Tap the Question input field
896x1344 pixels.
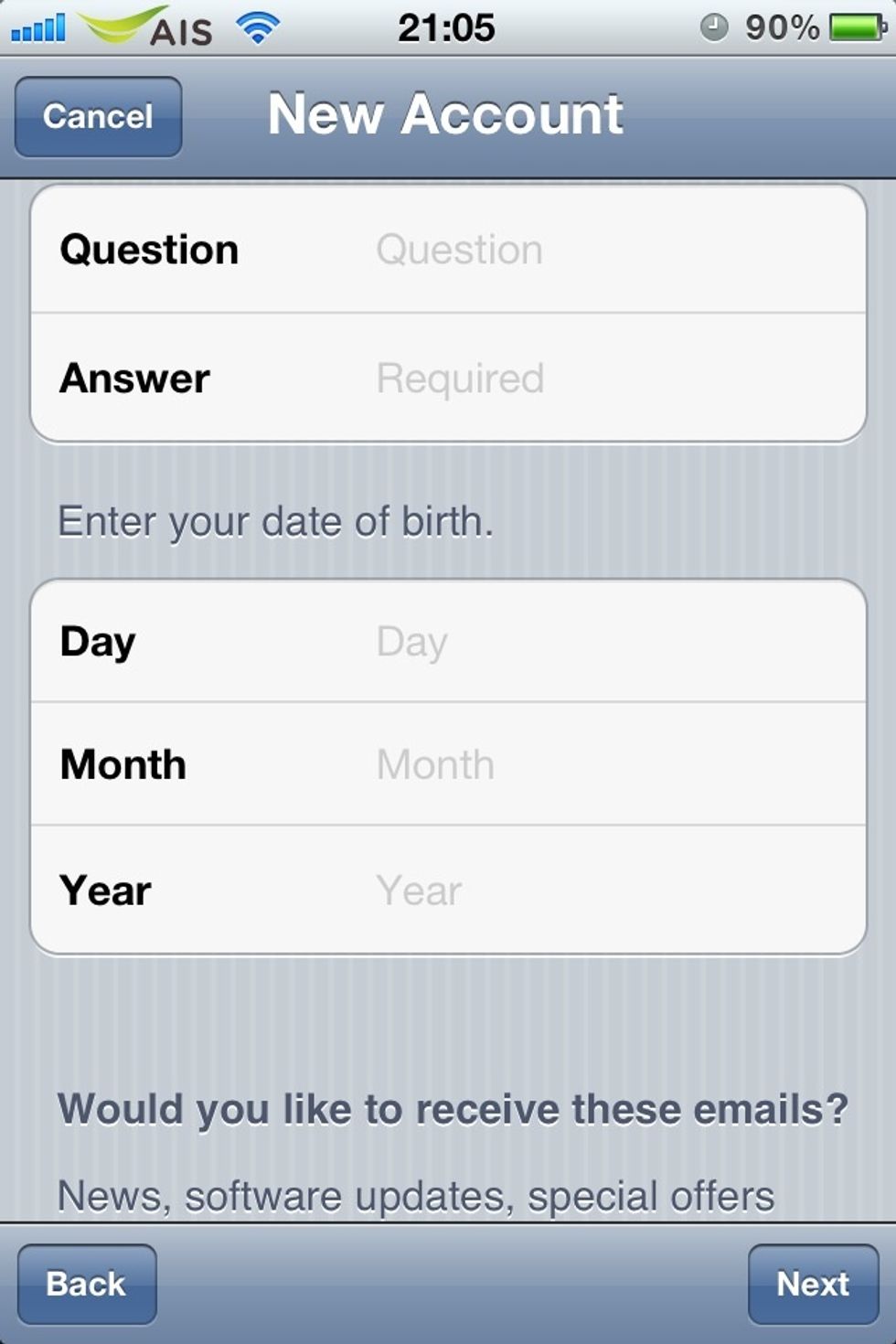549,249
